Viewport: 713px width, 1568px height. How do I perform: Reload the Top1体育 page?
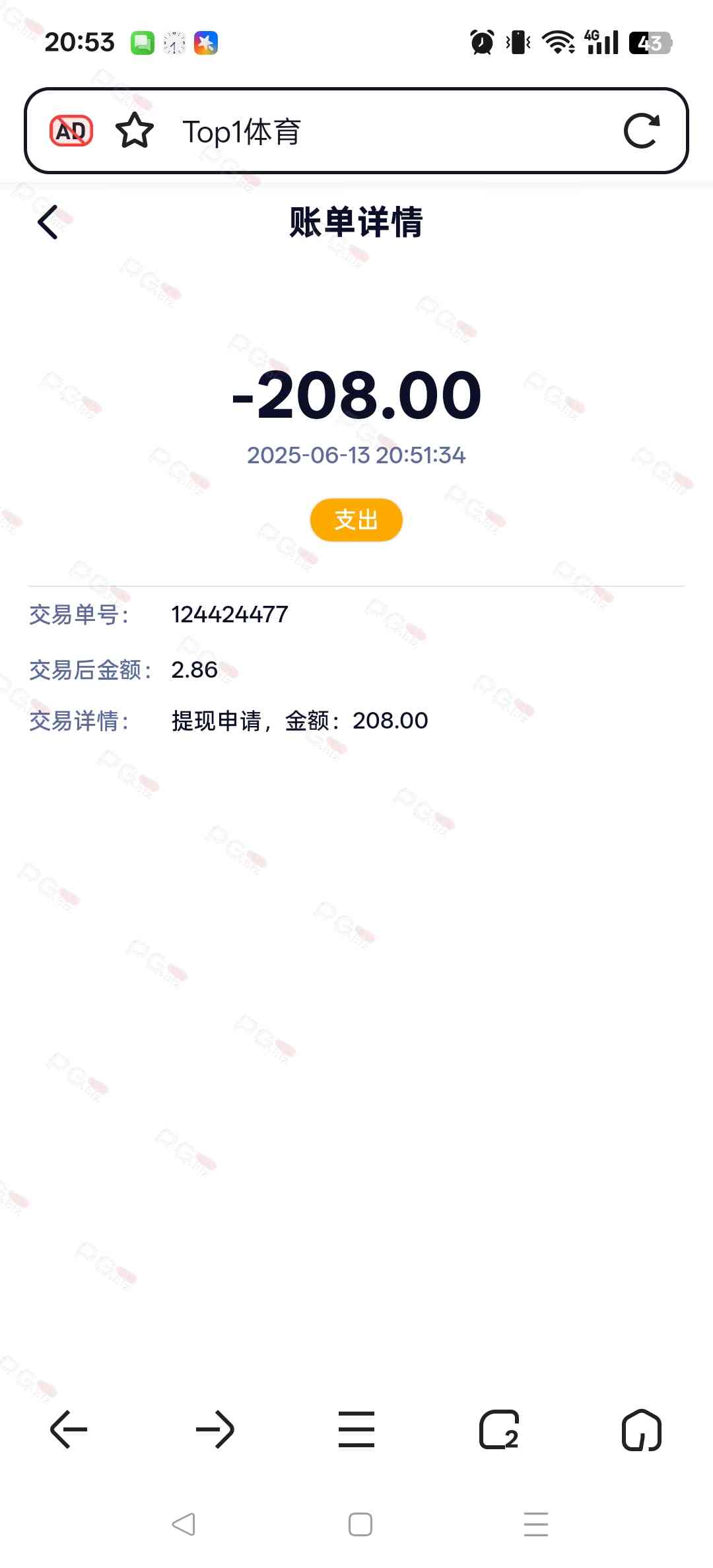click(x=642, y=131)
